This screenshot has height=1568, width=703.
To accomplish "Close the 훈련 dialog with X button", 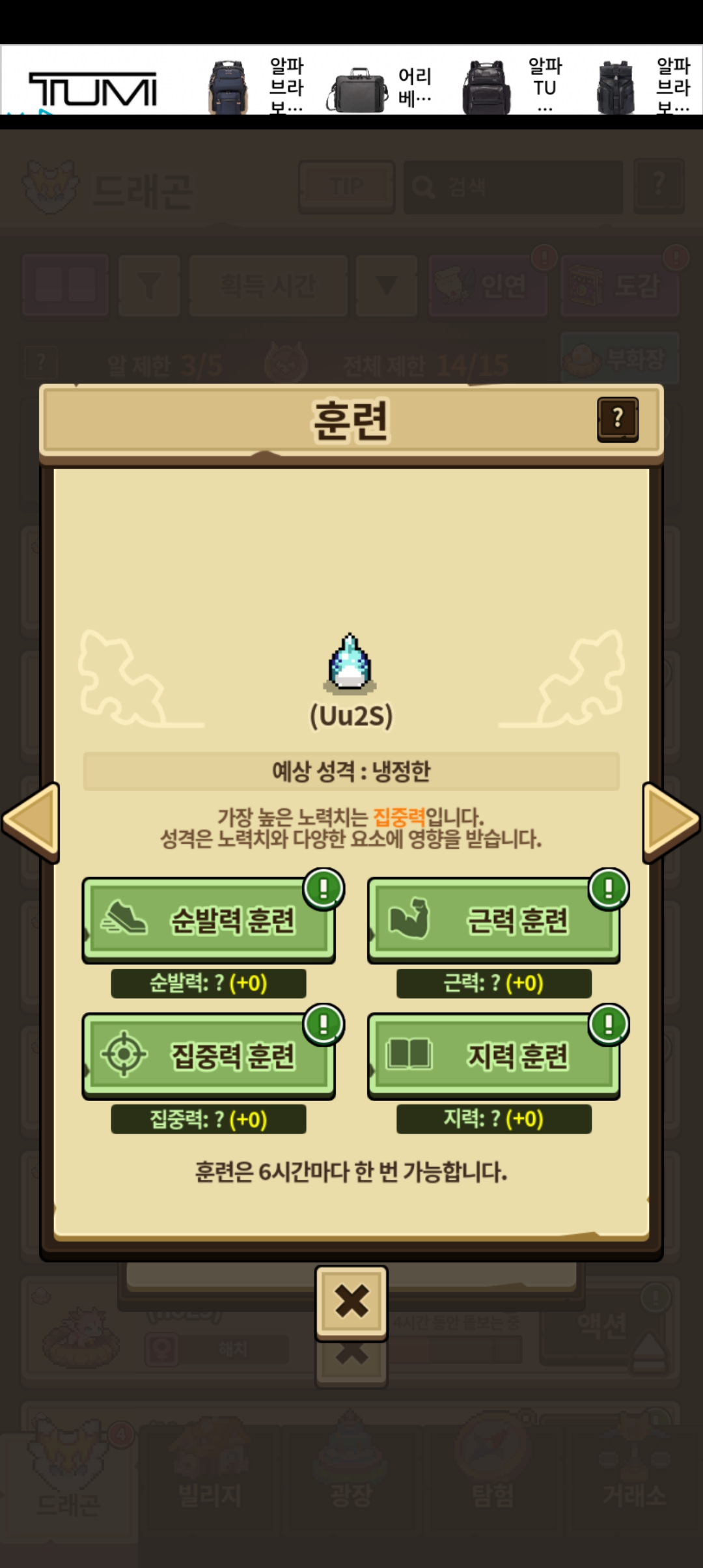I will [x=351, y=1302].
